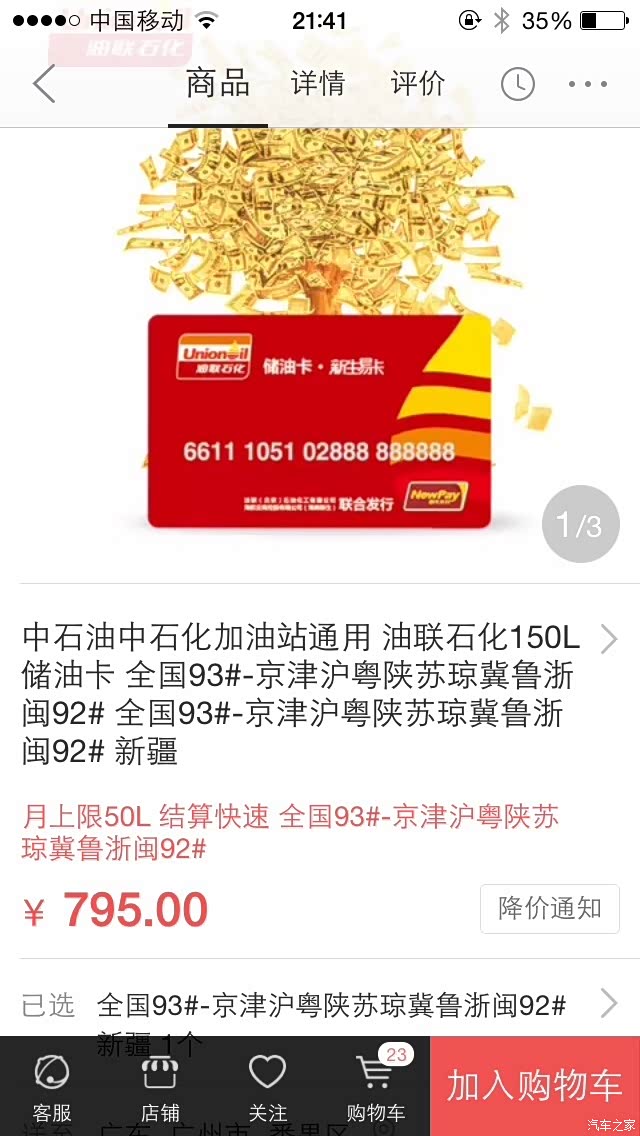Add item with 加入购物车 button
Viewport: 640px width, 1136px height.
534,1087
